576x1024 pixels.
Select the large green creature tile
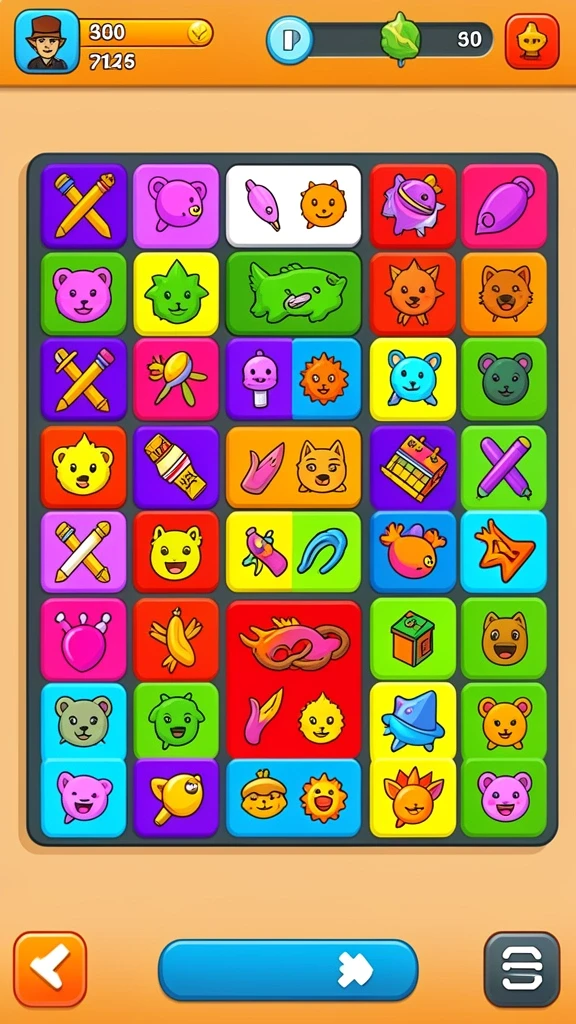tap(293, 293)
